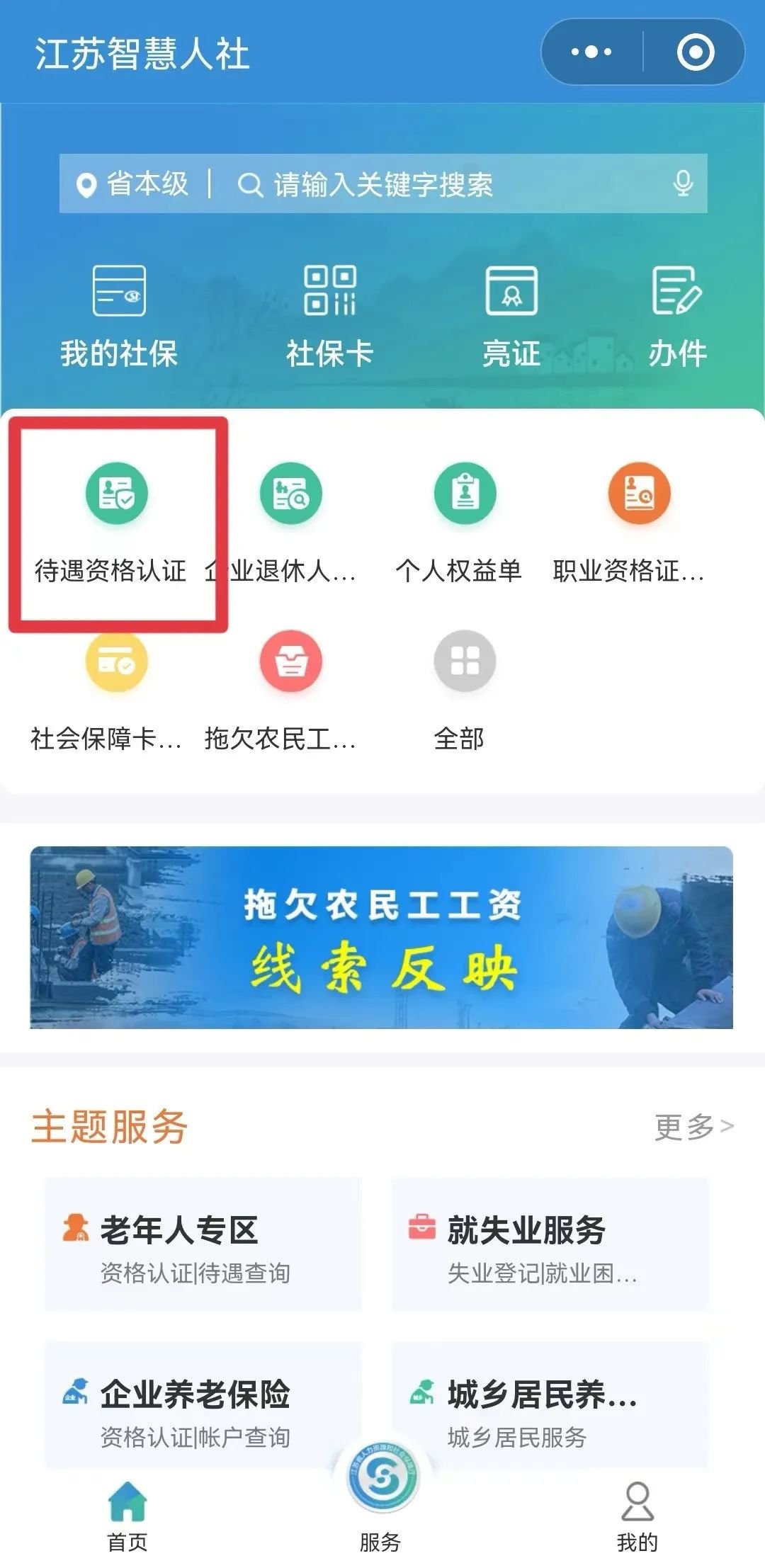765x1568 pixels.
Task: Change the 省本级 location selector
Action: click(x=135, y=184)
